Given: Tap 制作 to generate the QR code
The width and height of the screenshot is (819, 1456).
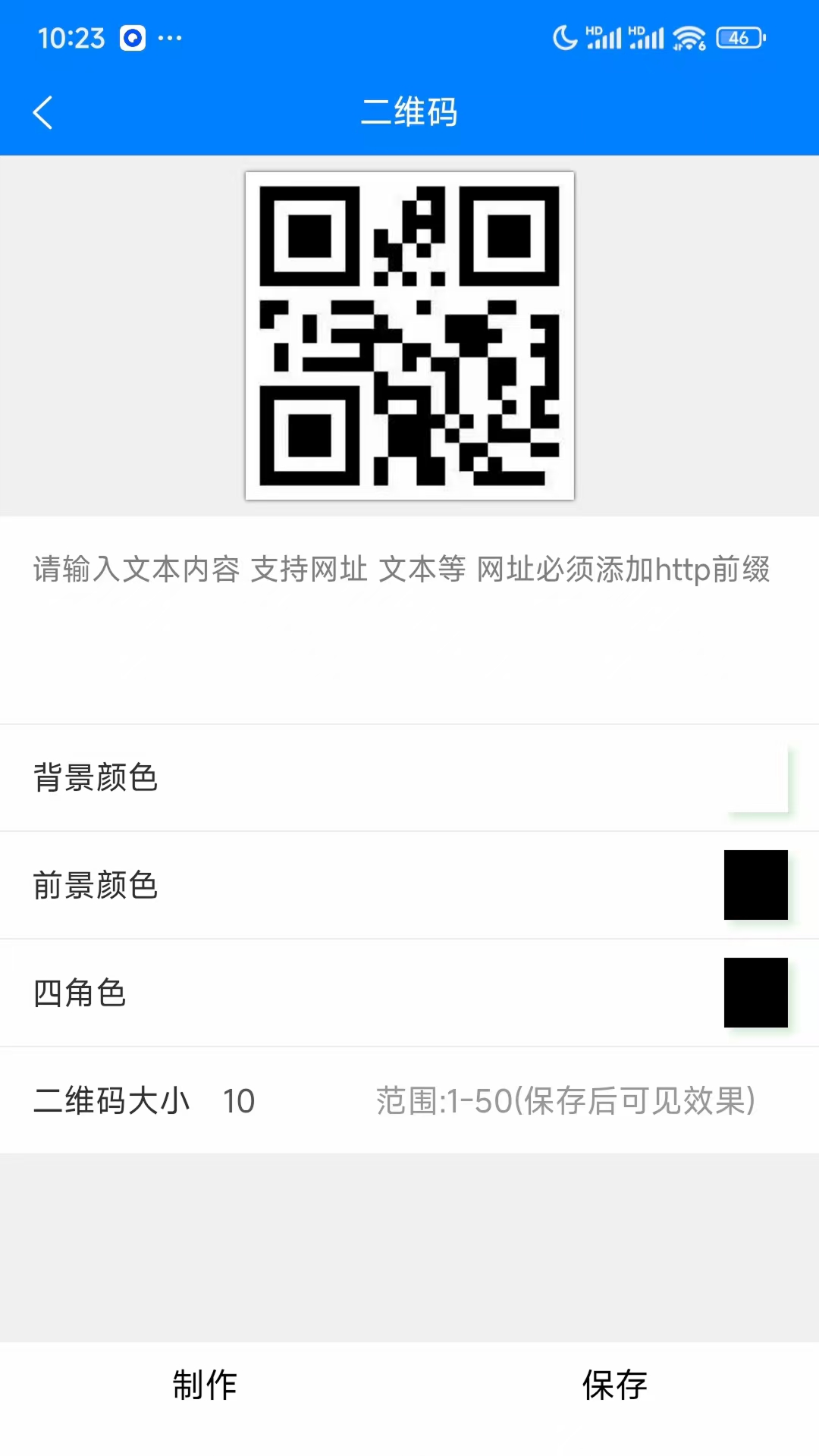Looking at the screenshot, I should 205,1385.
